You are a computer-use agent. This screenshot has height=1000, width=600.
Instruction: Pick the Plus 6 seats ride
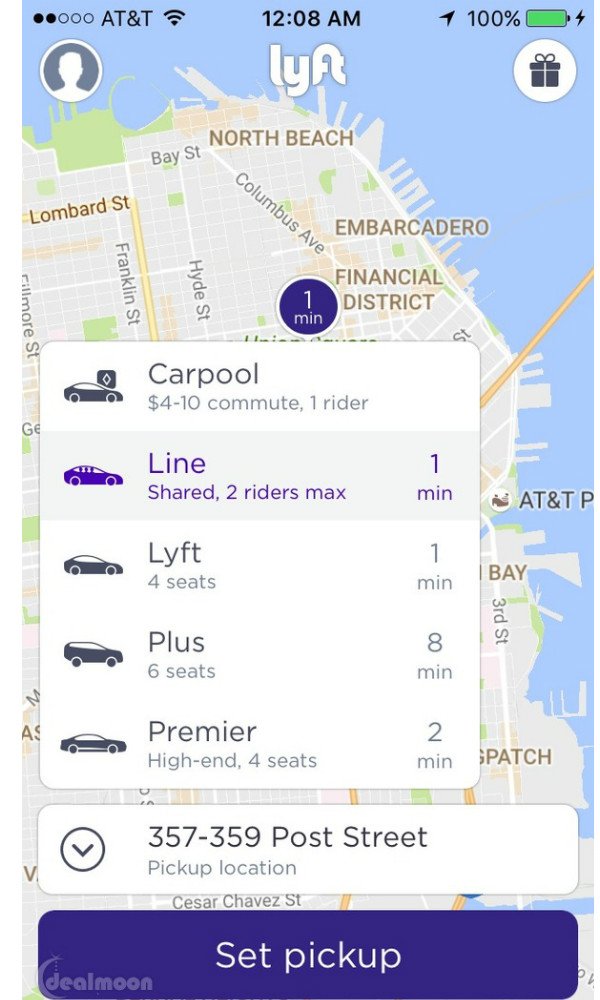pos(259,654)
